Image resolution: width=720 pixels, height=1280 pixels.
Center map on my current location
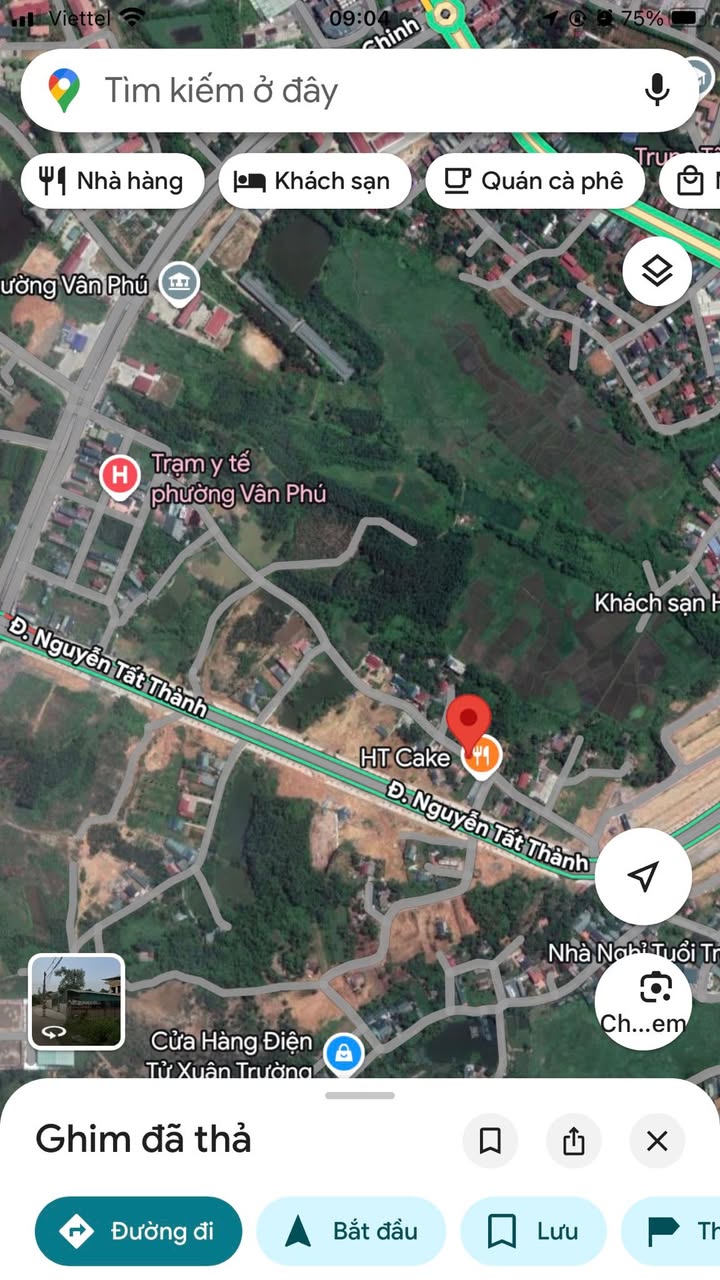click(643, 877)
